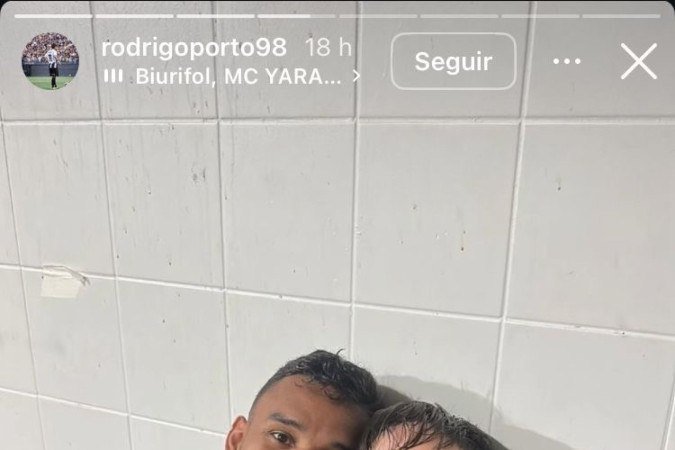Tap the rodrigoporto98 username

tap(194, 48)
